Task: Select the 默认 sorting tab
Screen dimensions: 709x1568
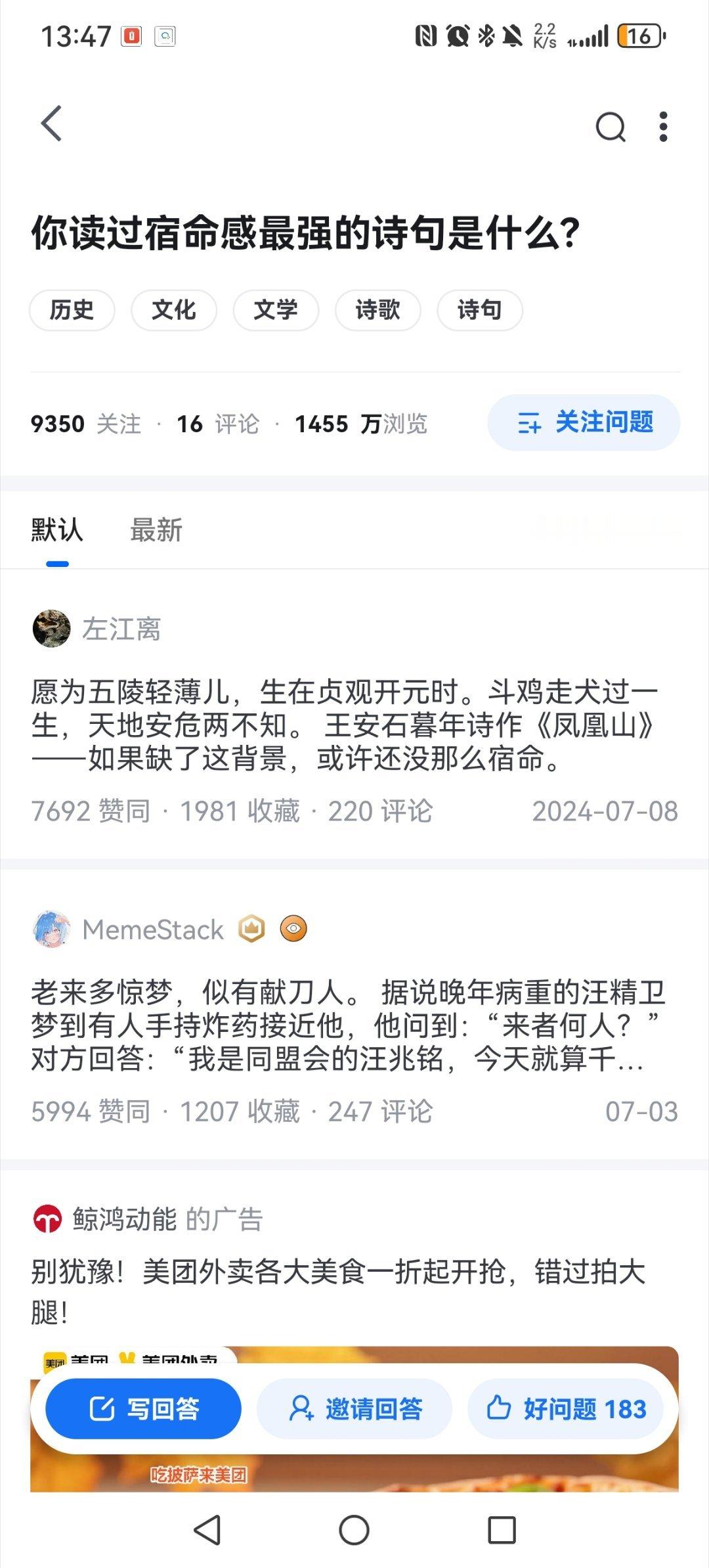Action: (x=56, y=529)
